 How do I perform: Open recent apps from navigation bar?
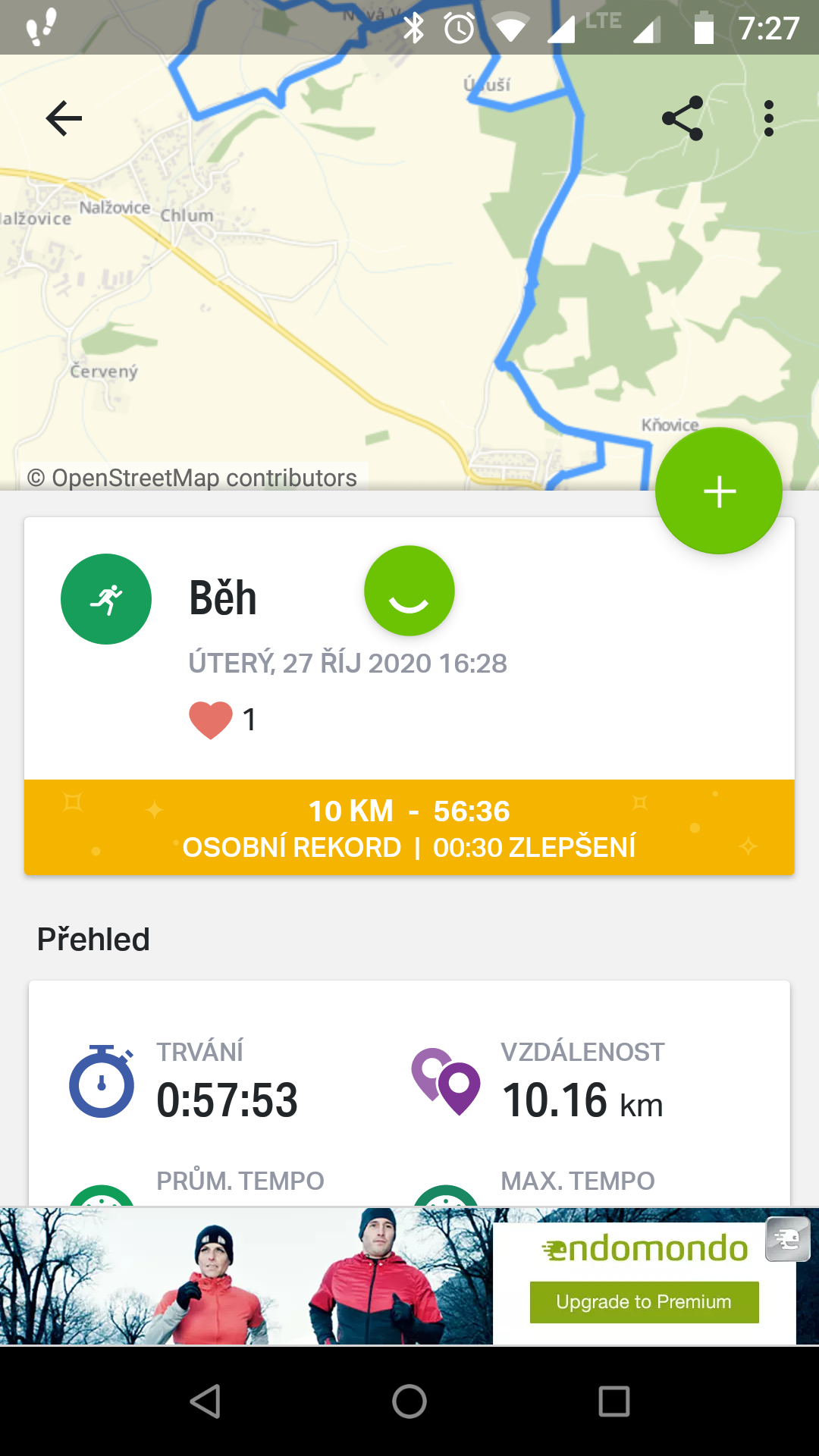point(614,1401)
